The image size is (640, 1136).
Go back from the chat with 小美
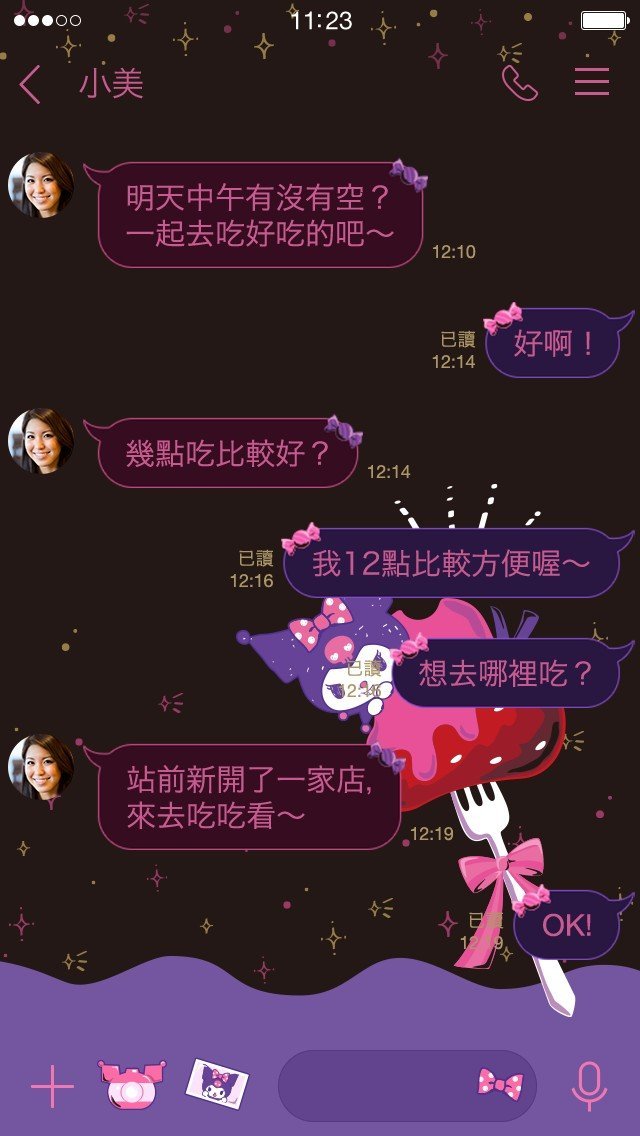[30, 84]
